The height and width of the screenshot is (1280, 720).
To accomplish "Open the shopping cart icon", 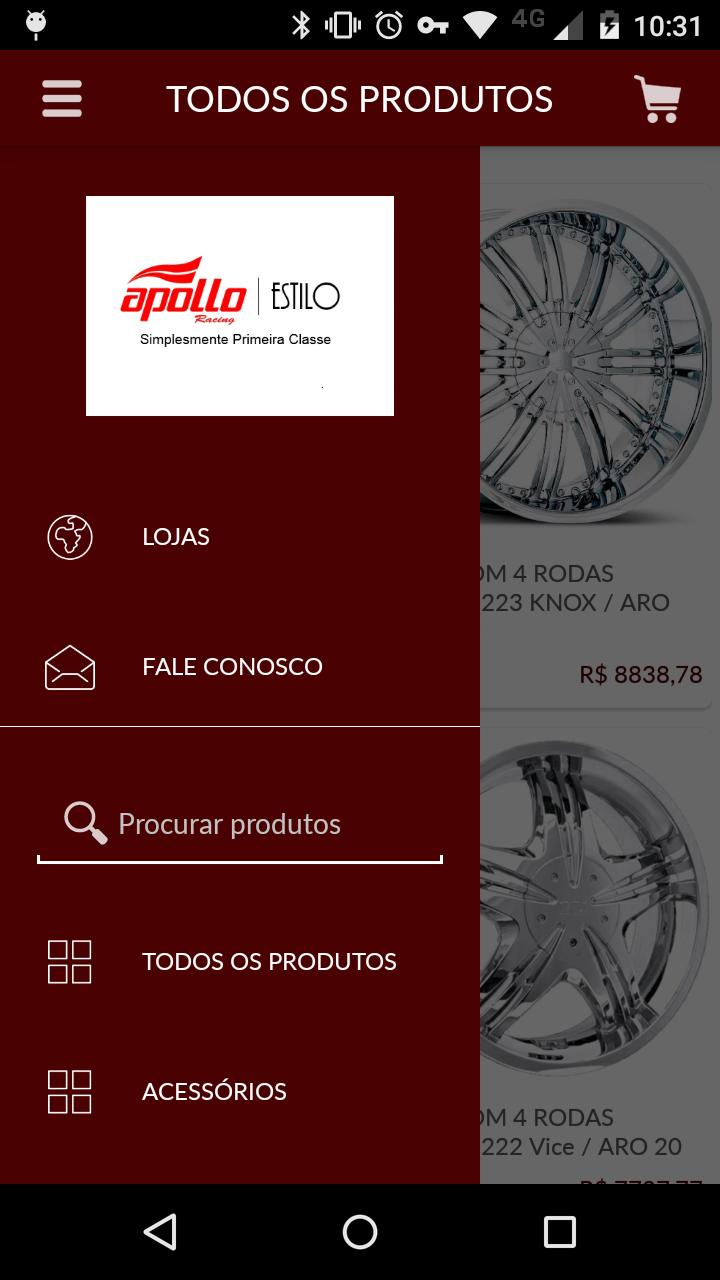I will [x=655, y=98].
